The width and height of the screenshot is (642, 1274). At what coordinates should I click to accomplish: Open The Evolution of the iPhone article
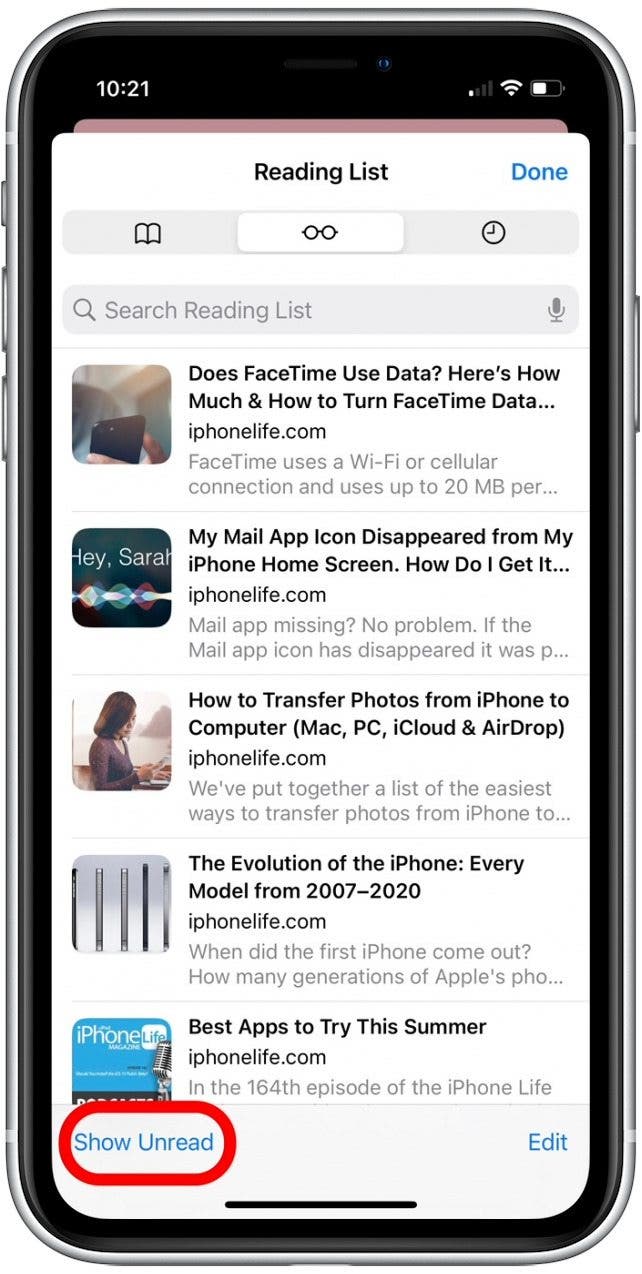[375, 919]
